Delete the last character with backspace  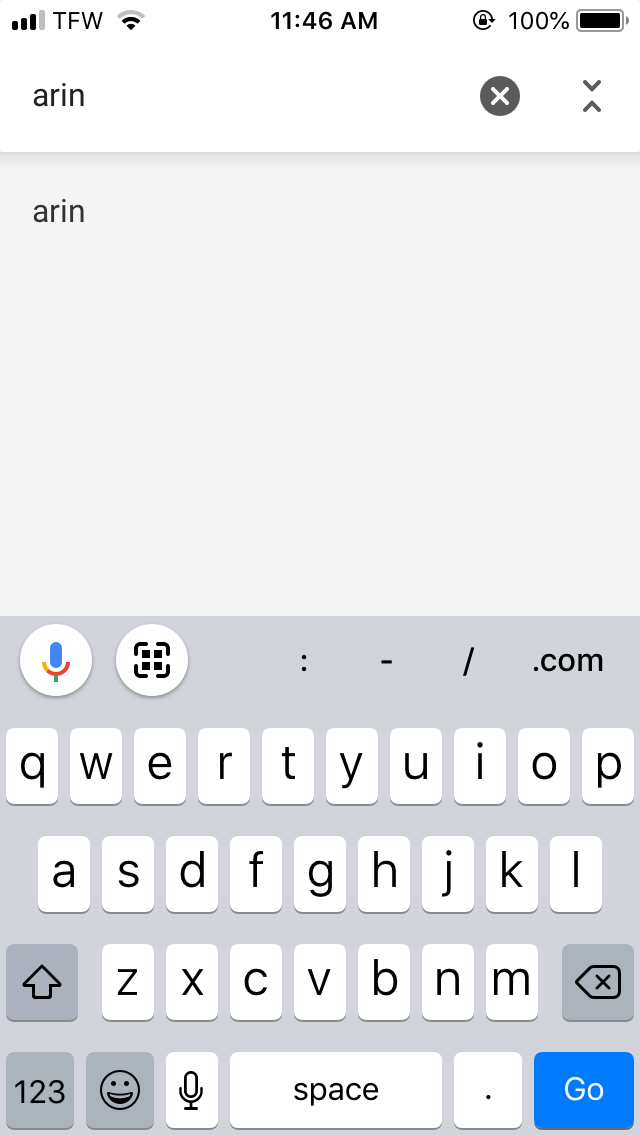[x=598, y=982]
